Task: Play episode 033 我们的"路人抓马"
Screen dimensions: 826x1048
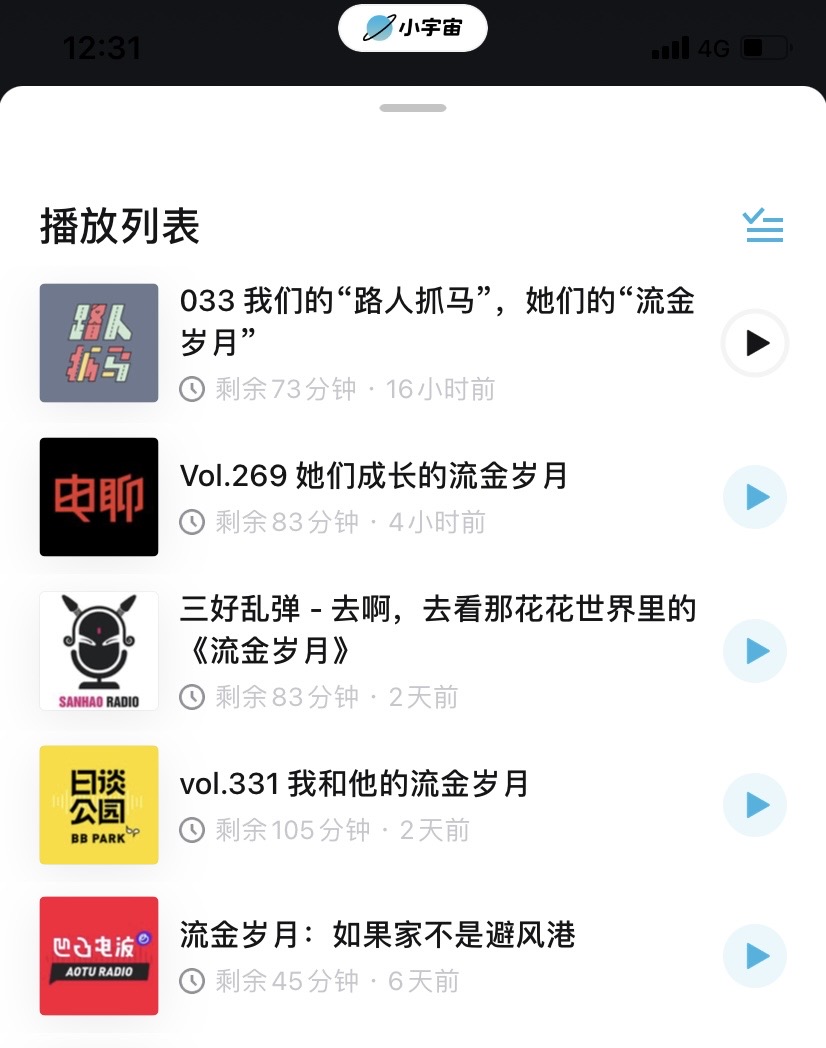Action: (x=756, y=343)
